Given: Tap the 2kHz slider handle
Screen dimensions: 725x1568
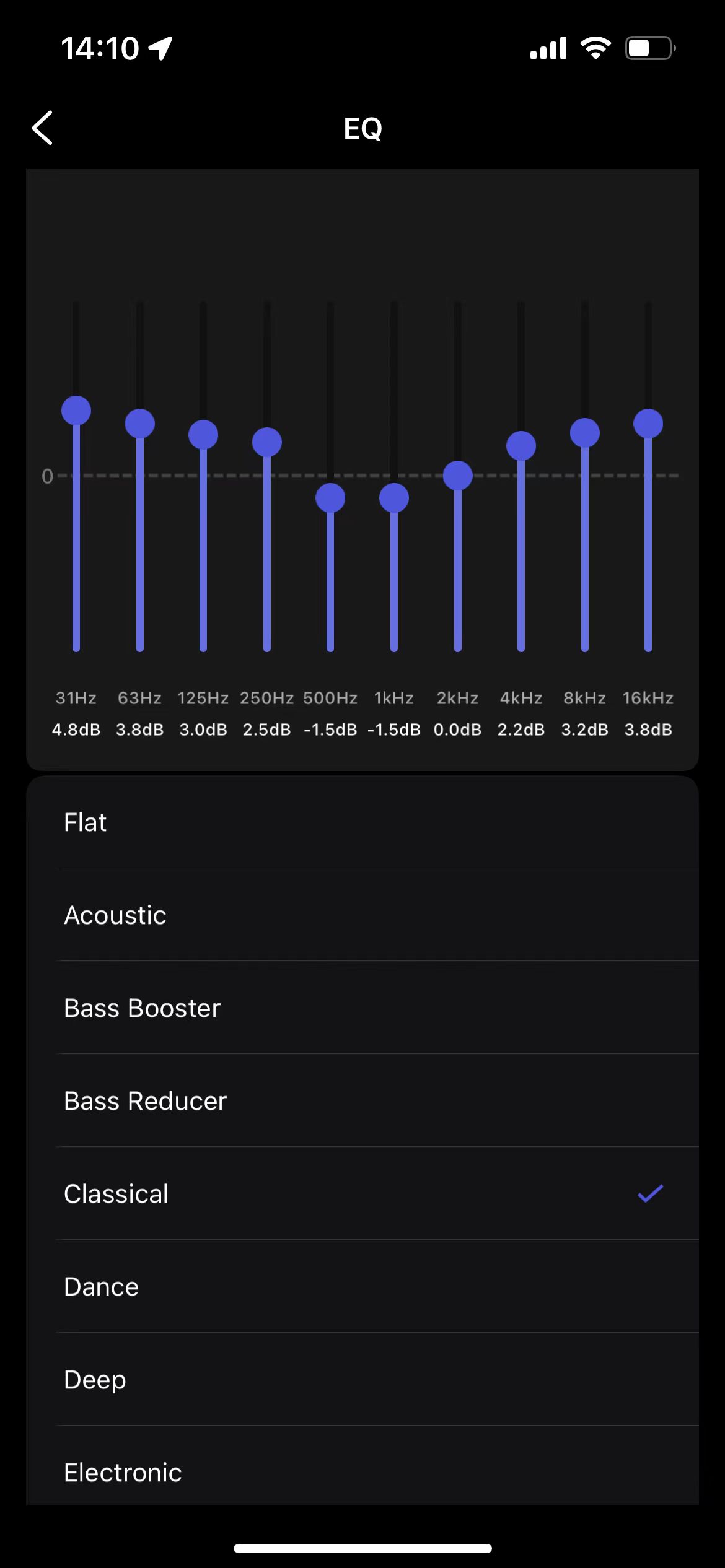Looking at the screenshot, I should tap(458, 476).
